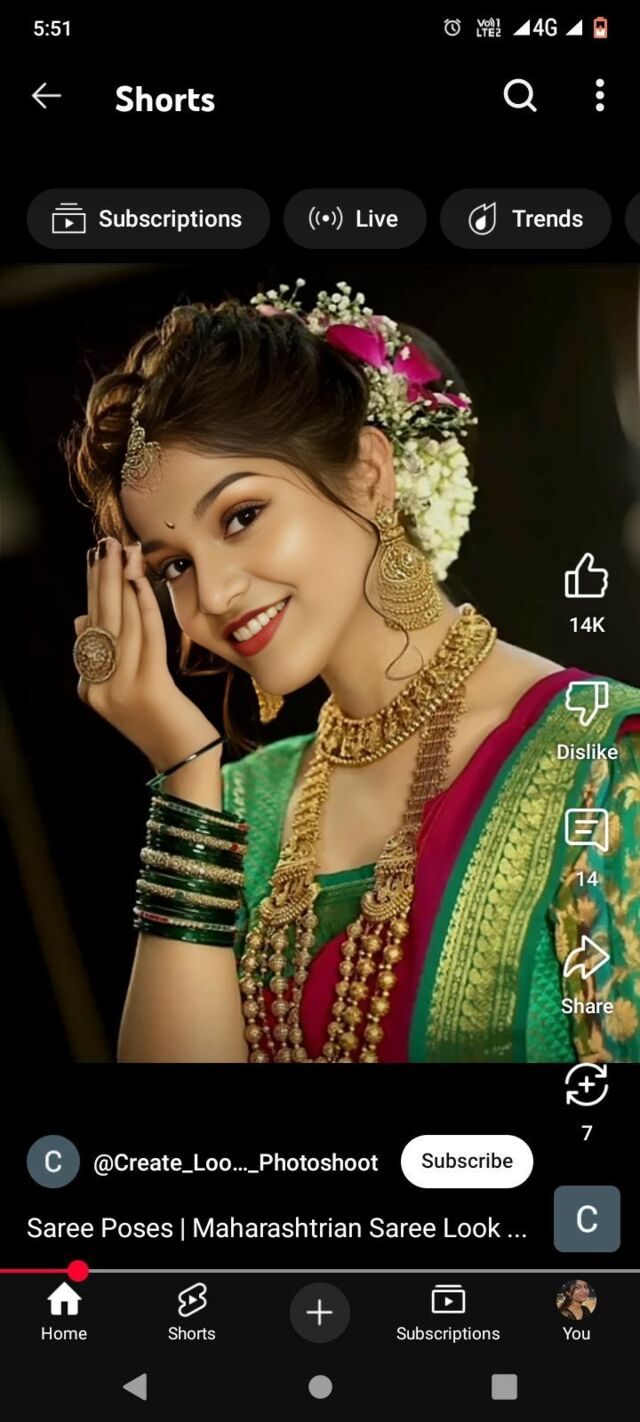Switch to the Home tab

coord(64,1311)
